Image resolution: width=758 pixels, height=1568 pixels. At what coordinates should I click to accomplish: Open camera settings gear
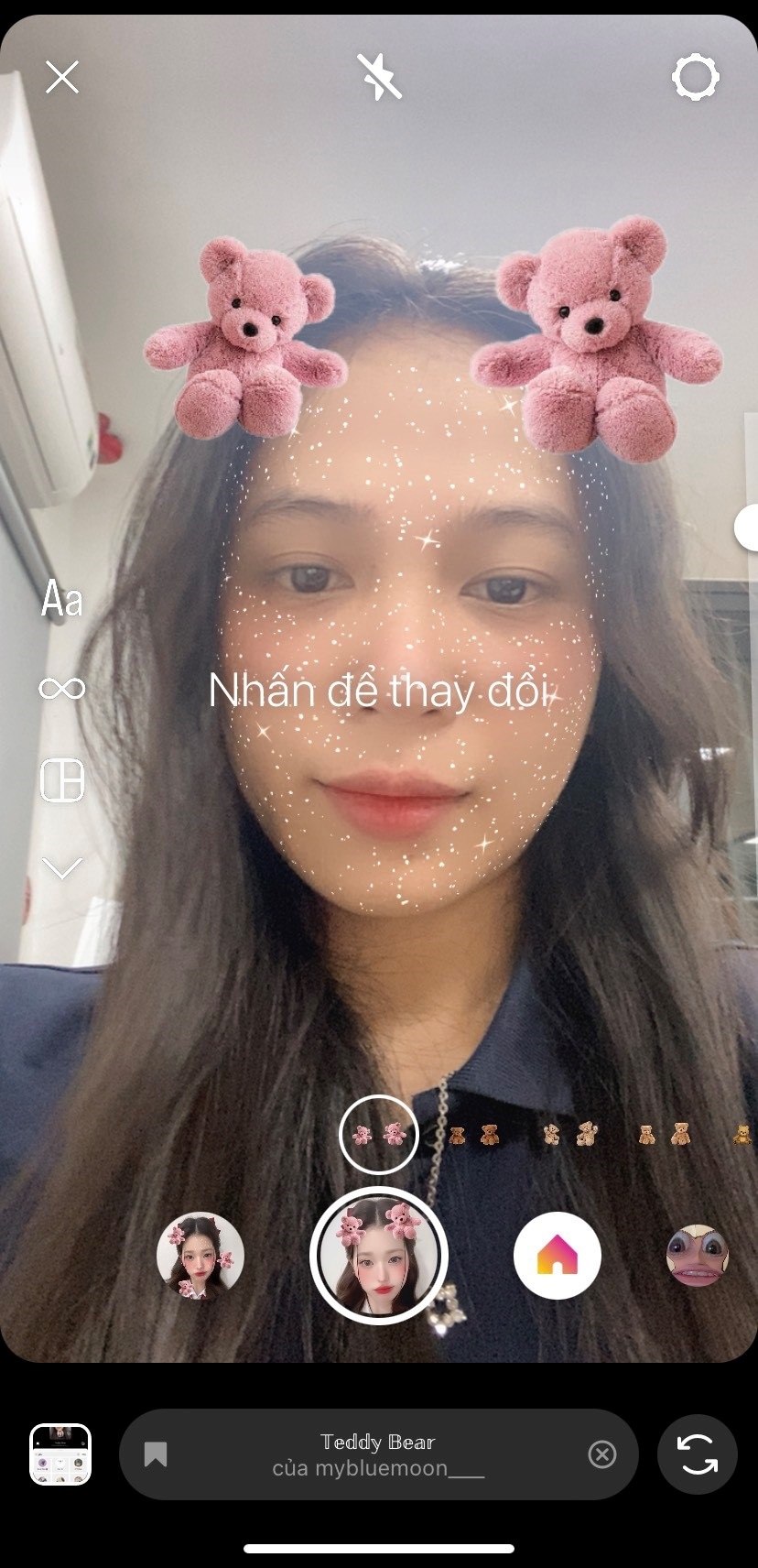tap(695, 78)
